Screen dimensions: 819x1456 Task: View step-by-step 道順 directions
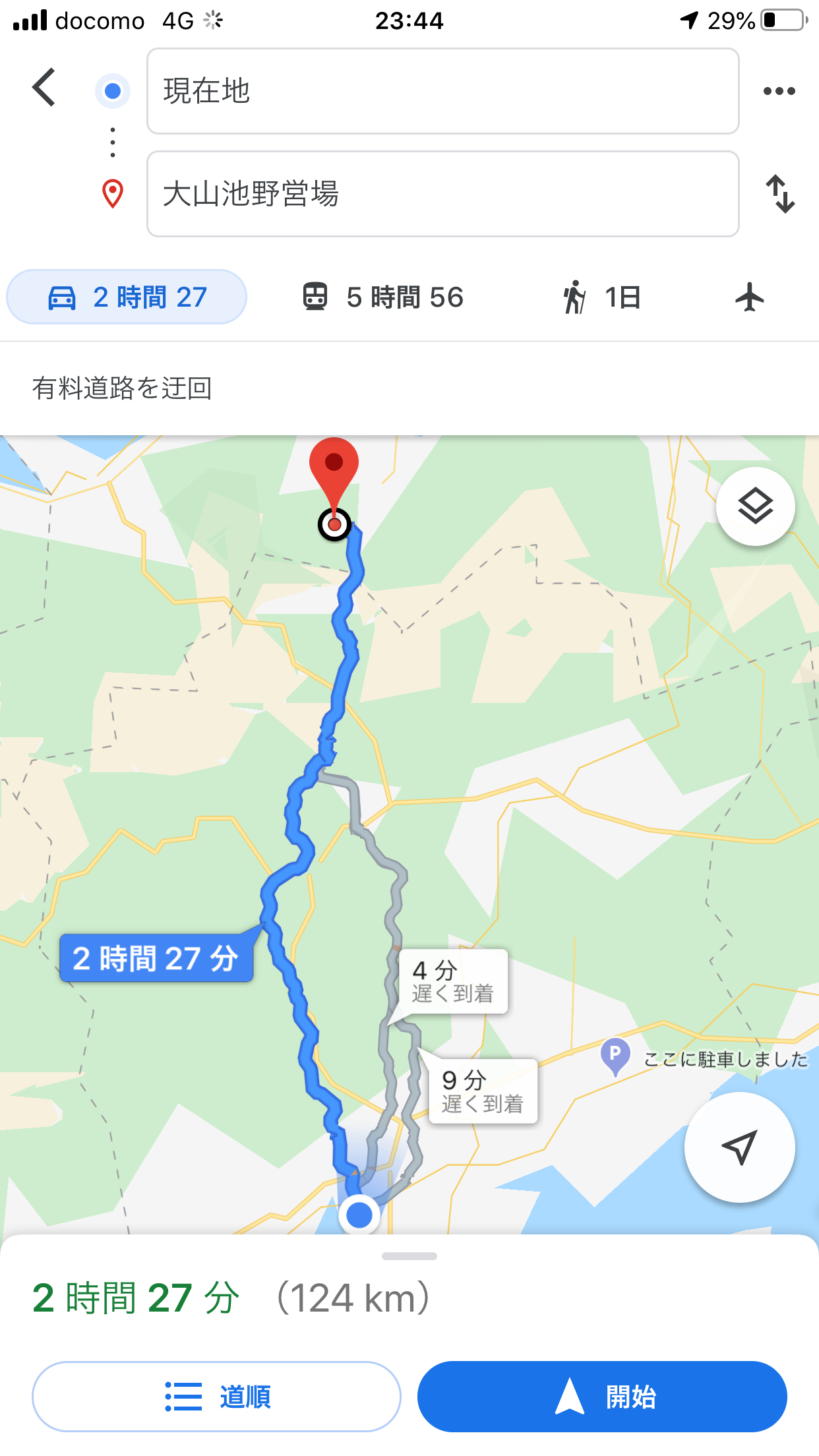(x=216, y=1397)
